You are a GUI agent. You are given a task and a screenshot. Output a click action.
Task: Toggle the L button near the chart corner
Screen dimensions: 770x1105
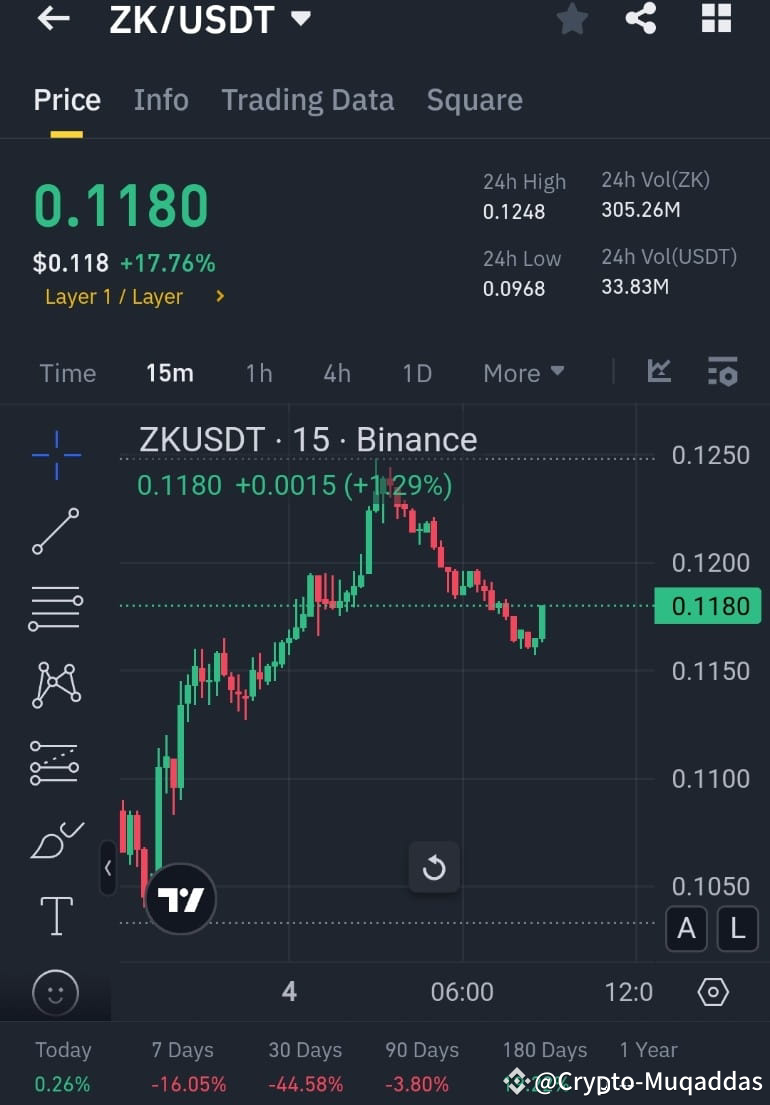pyautogui.click(x=738, y=929)
